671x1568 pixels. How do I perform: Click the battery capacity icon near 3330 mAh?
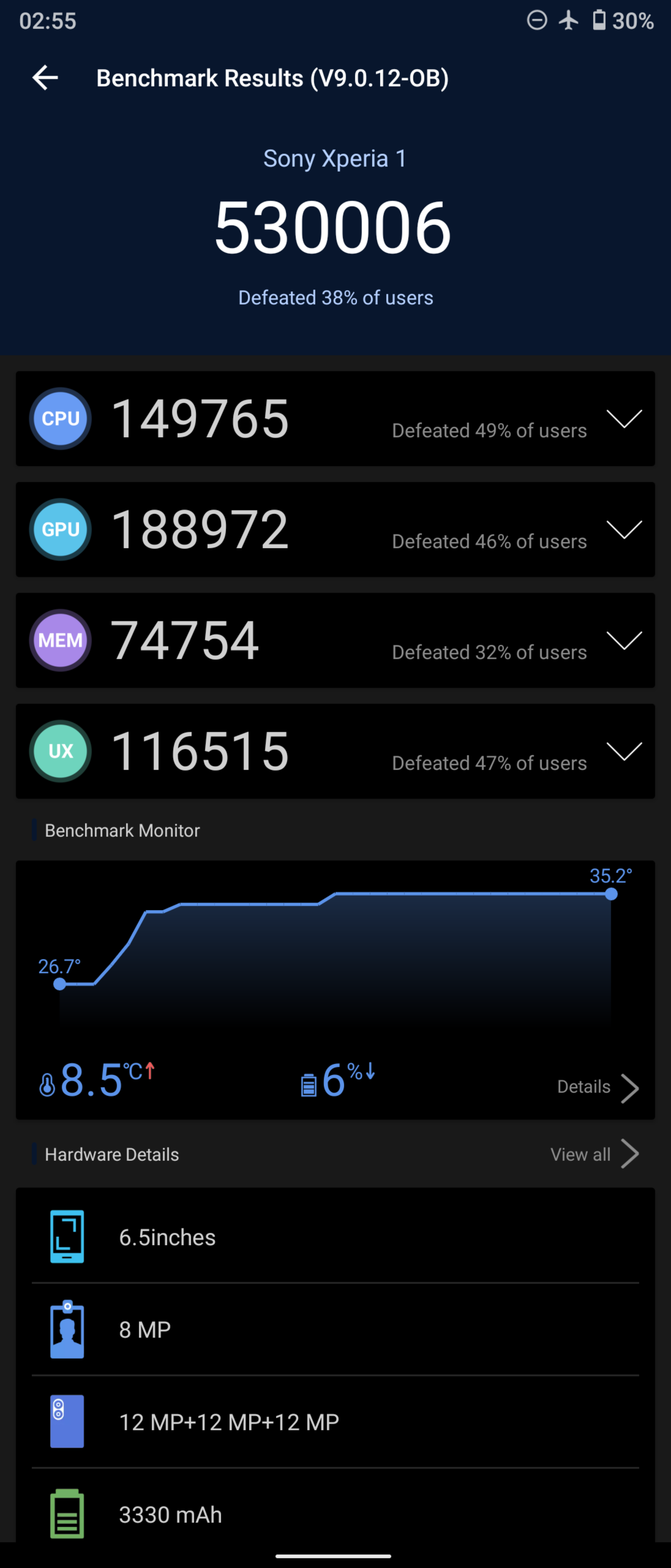[67, 1515]
